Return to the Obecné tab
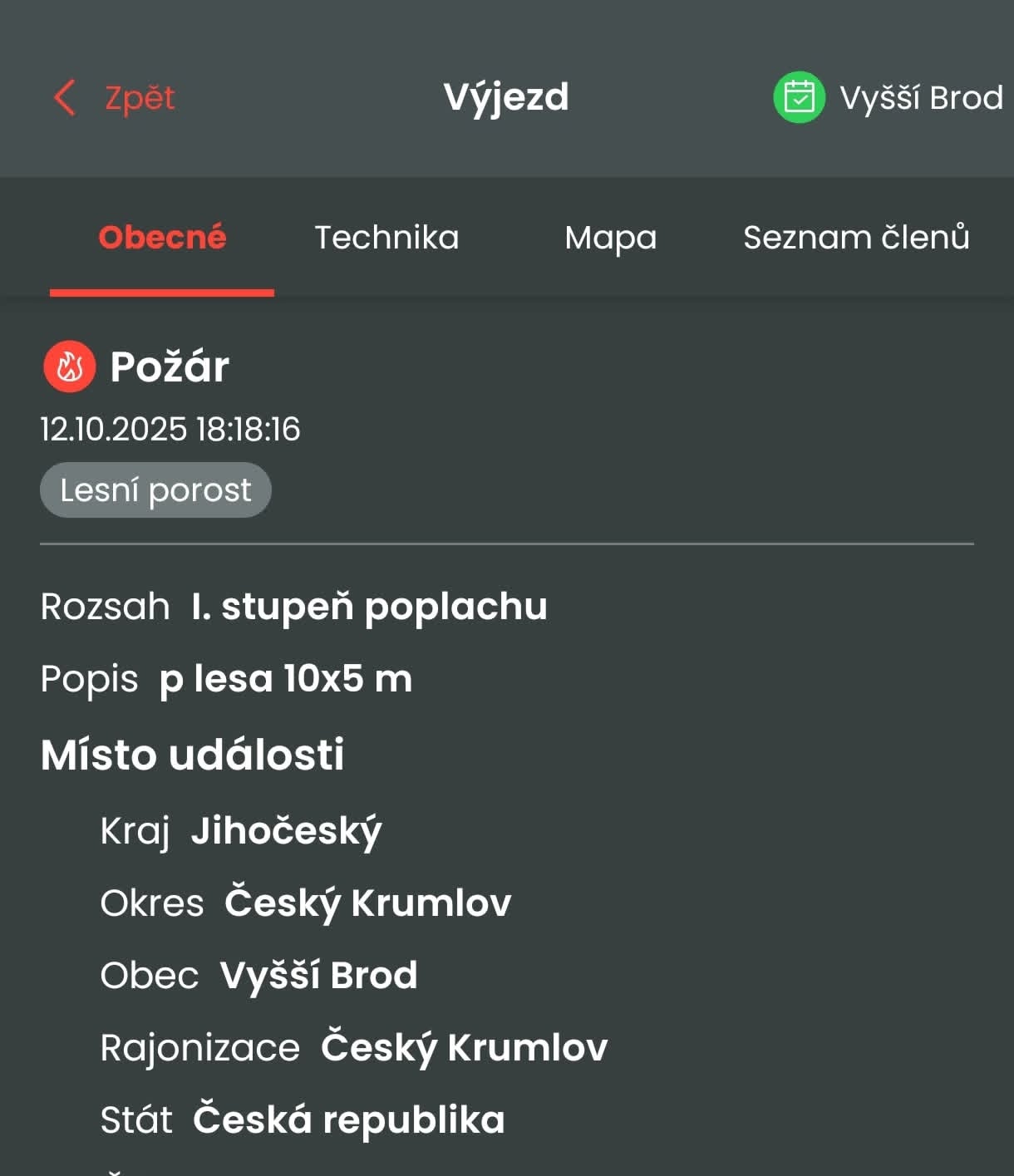The height and width of the screenshot is (1176, 1014). click(x=162, y=238)
